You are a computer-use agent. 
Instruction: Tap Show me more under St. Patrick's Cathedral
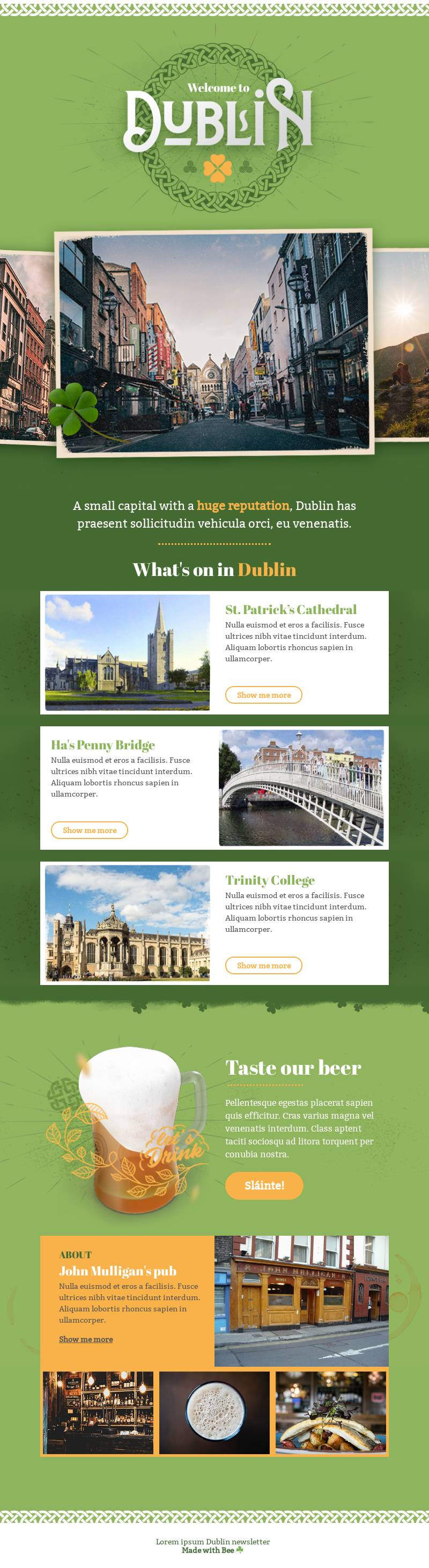pyautogui.click(x=263, y=695)
